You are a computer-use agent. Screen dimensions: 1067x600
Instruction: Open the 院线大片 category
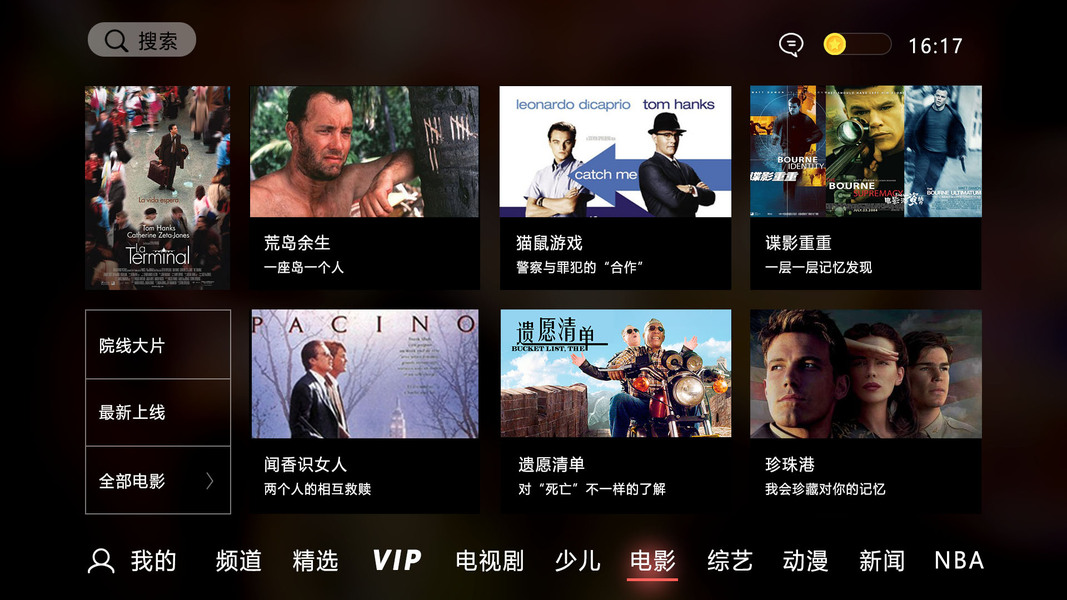(x=158, y=345)
